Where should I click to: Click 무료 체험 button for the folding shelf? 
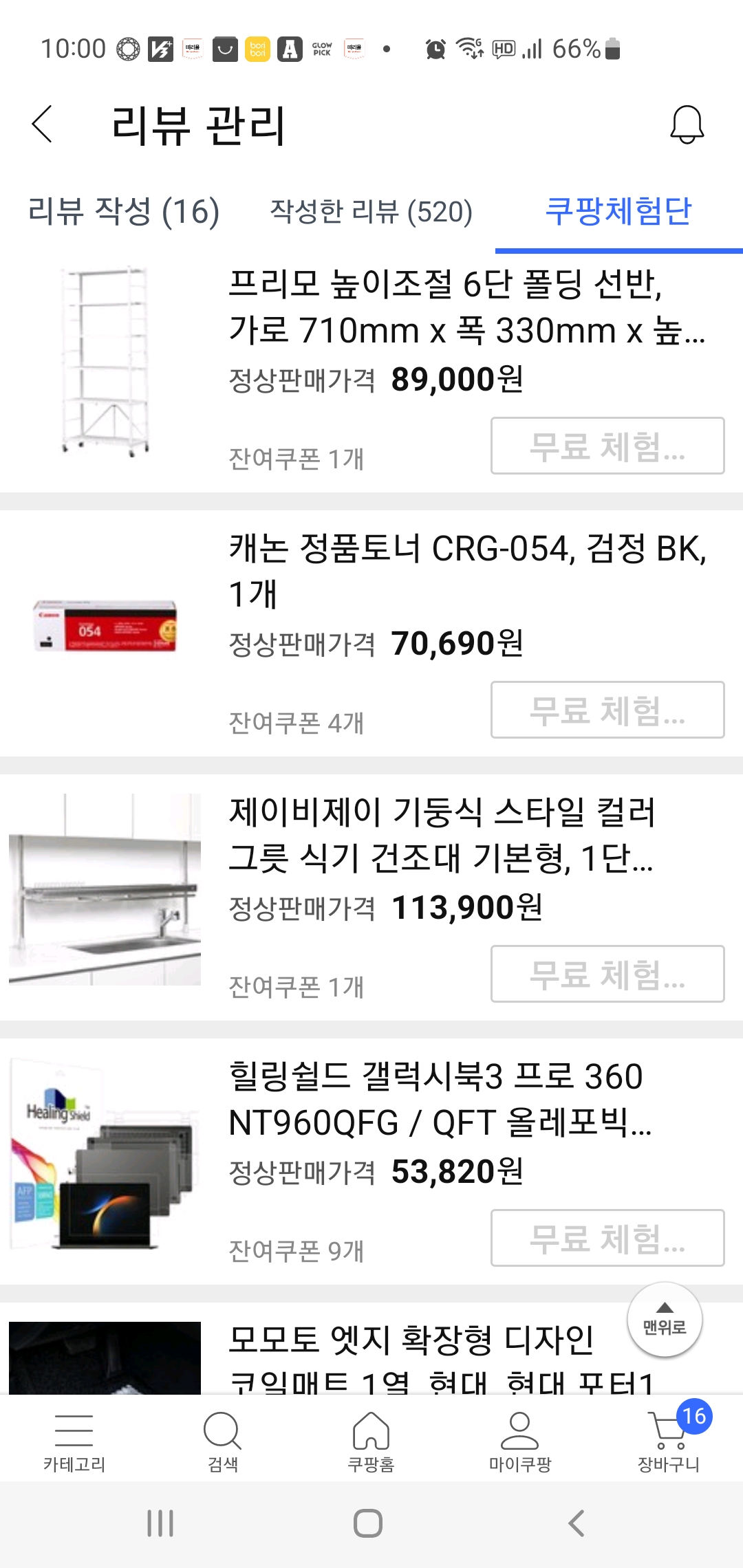tap(608, 446)
